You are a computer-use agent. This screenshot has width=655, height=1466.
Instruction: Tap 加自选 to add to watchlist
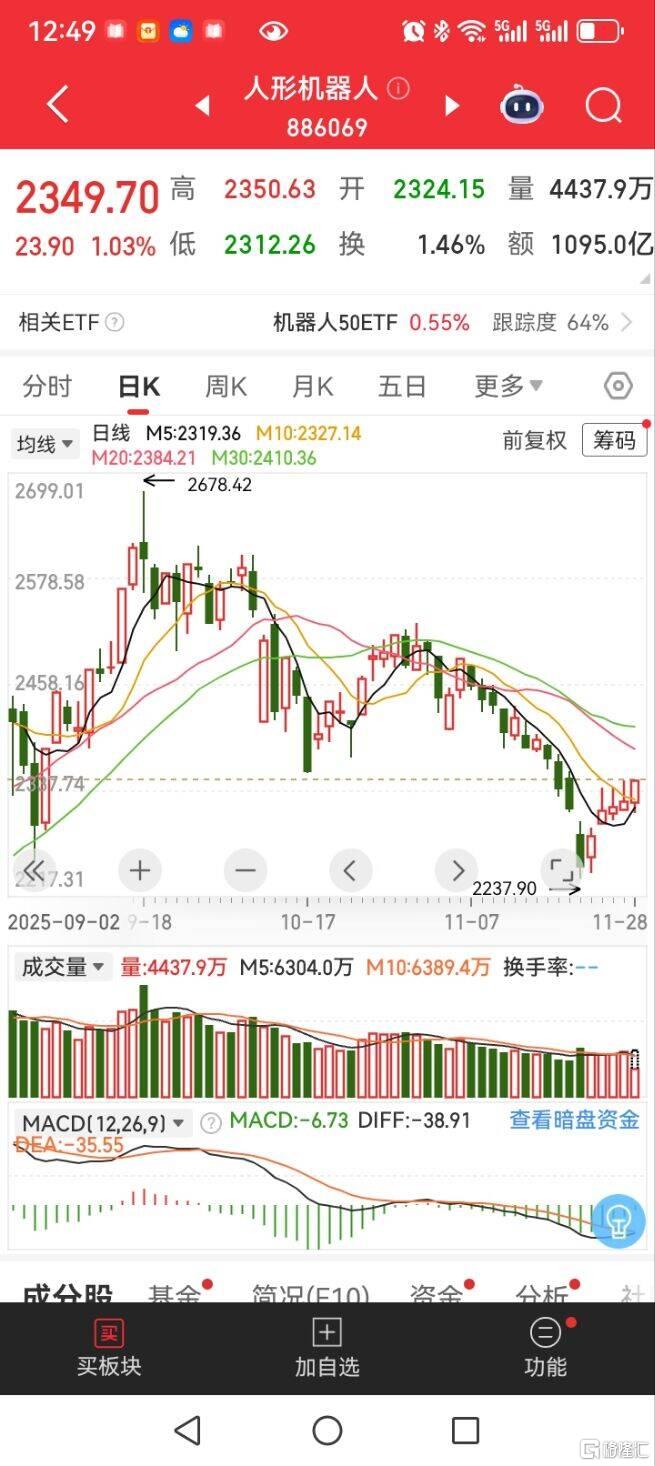click(327, 1347)
